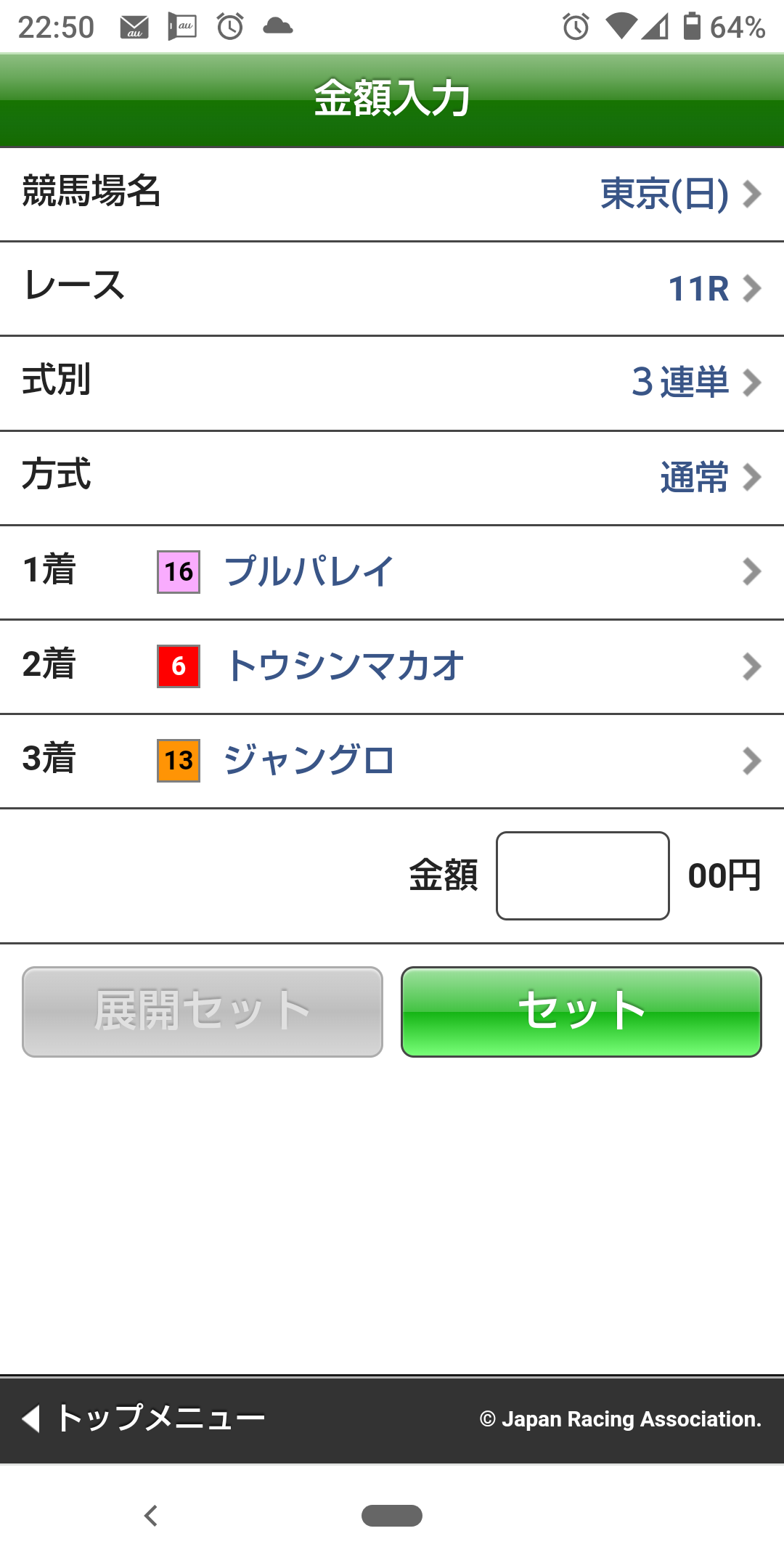Change 3着 horse ジャングロ
This screenshot has height=1568, width=784.
pos(392,761)
